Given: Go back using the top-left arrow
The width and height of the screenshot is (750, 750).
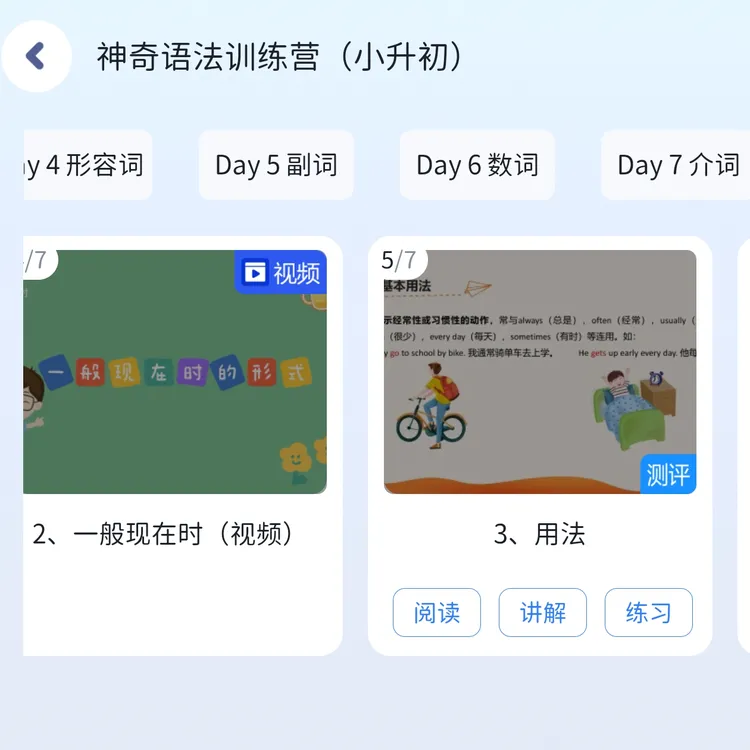Looking at the screenshot, I should click(x=36, y=56).
